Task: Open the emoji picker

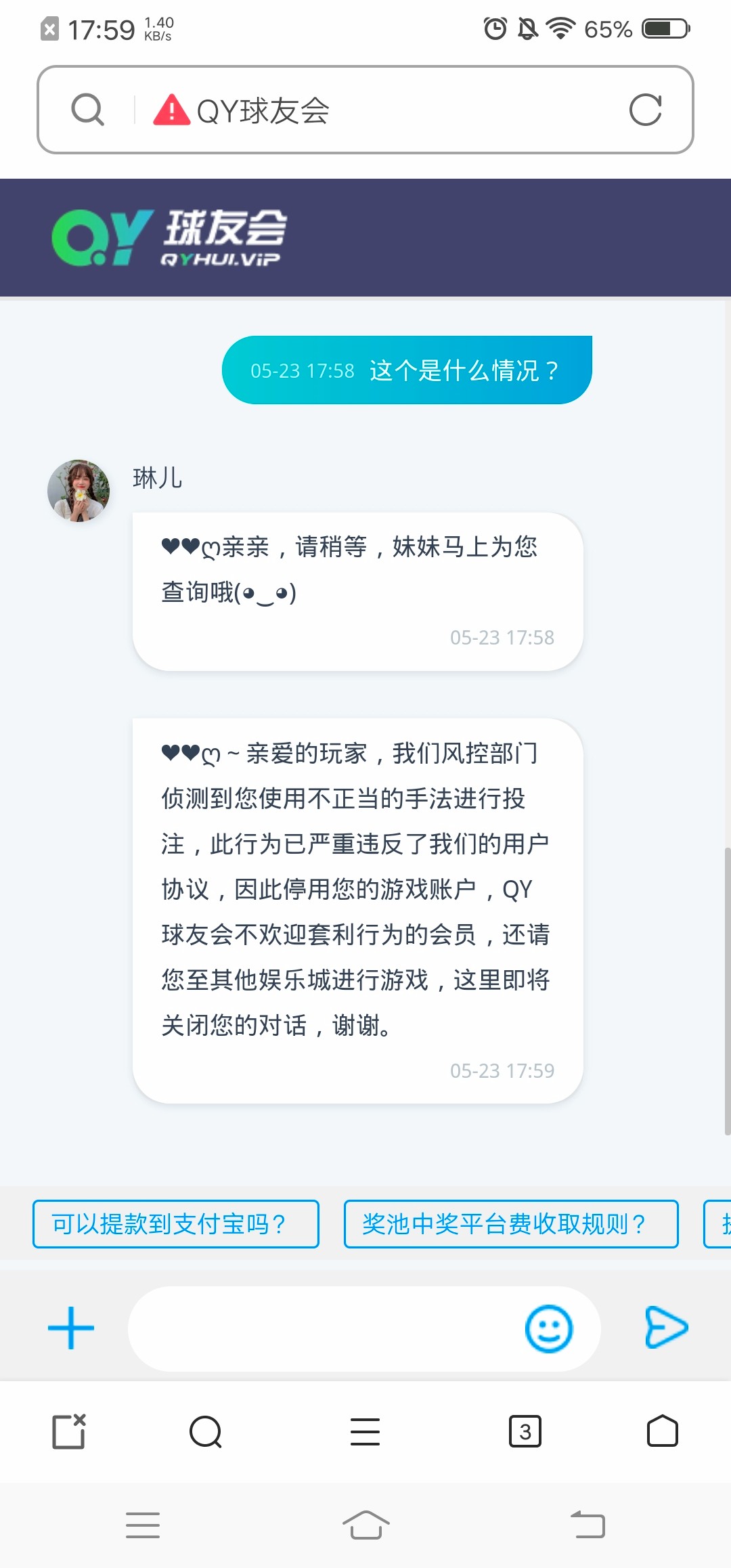Action: point(549,1328)
